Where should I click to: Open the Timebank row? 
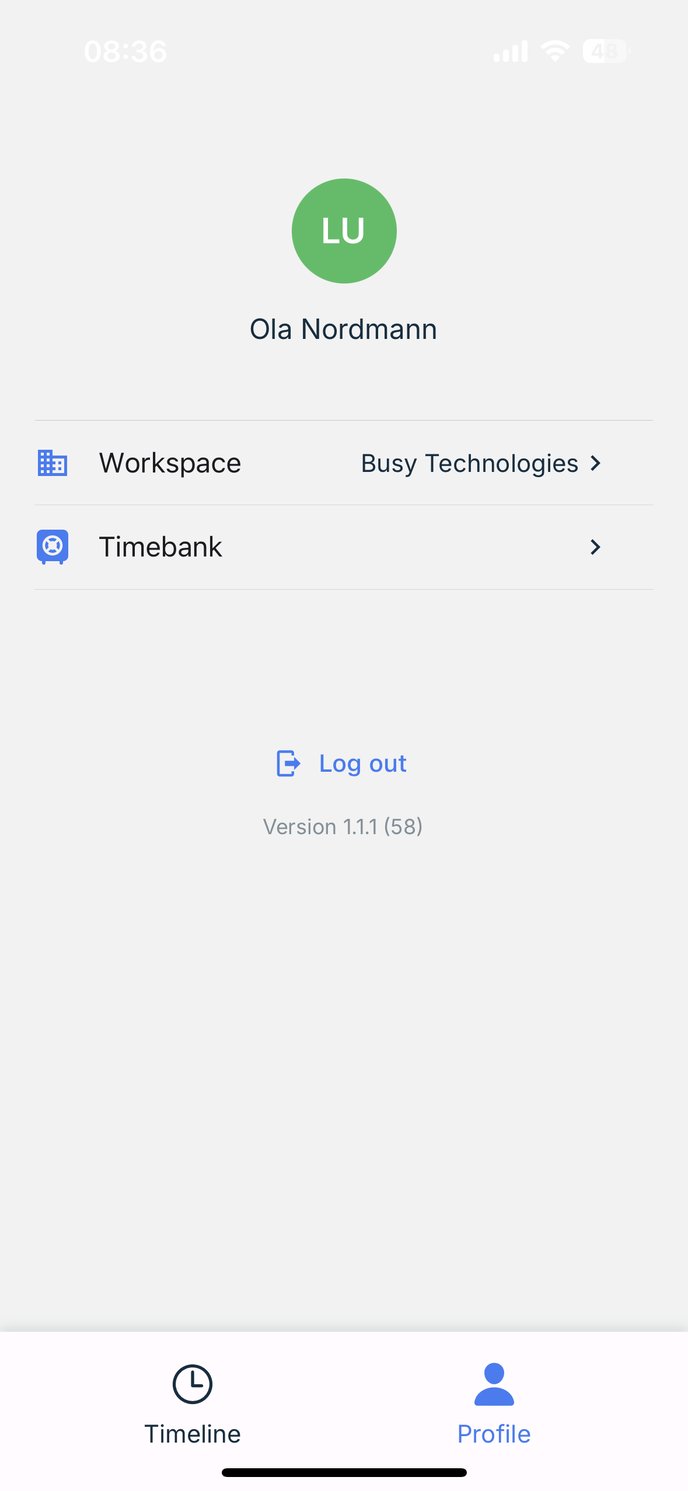coord(343,547)
